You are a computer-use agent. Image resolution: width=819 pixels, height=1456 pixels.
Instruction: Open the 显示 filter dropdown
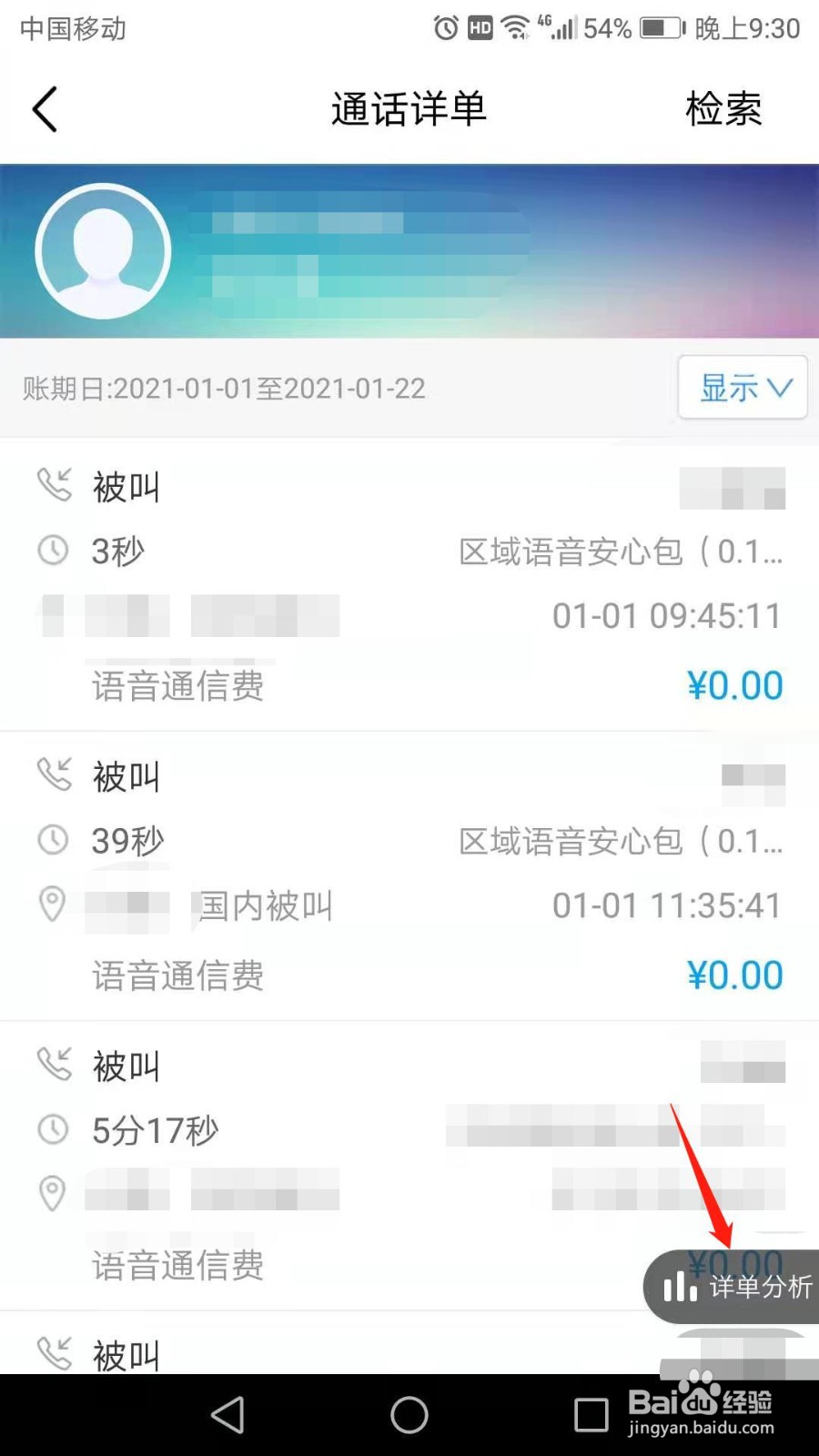click(x=742, y=388)
